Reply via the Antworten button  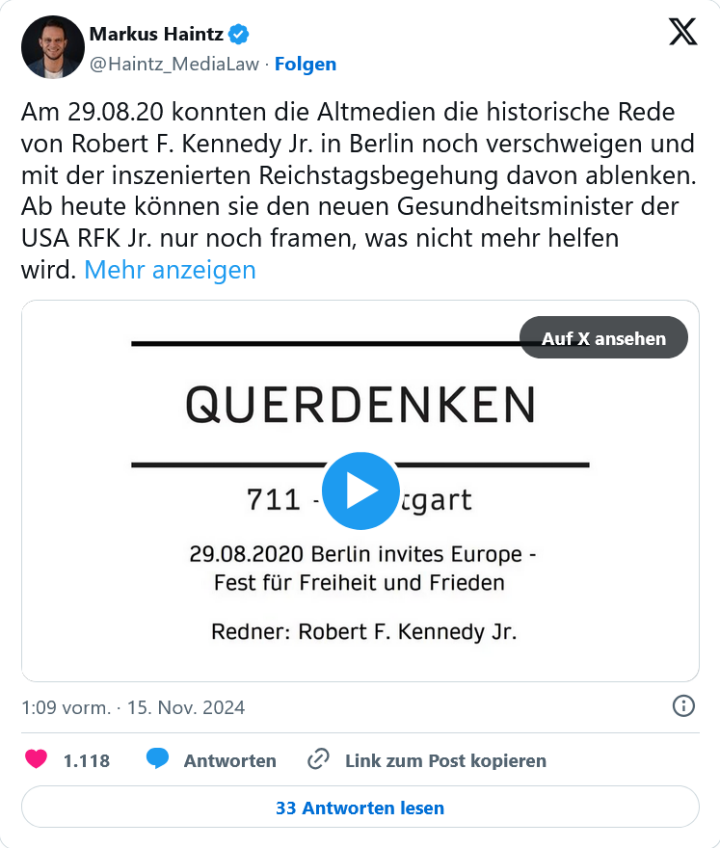click(211, 760)
